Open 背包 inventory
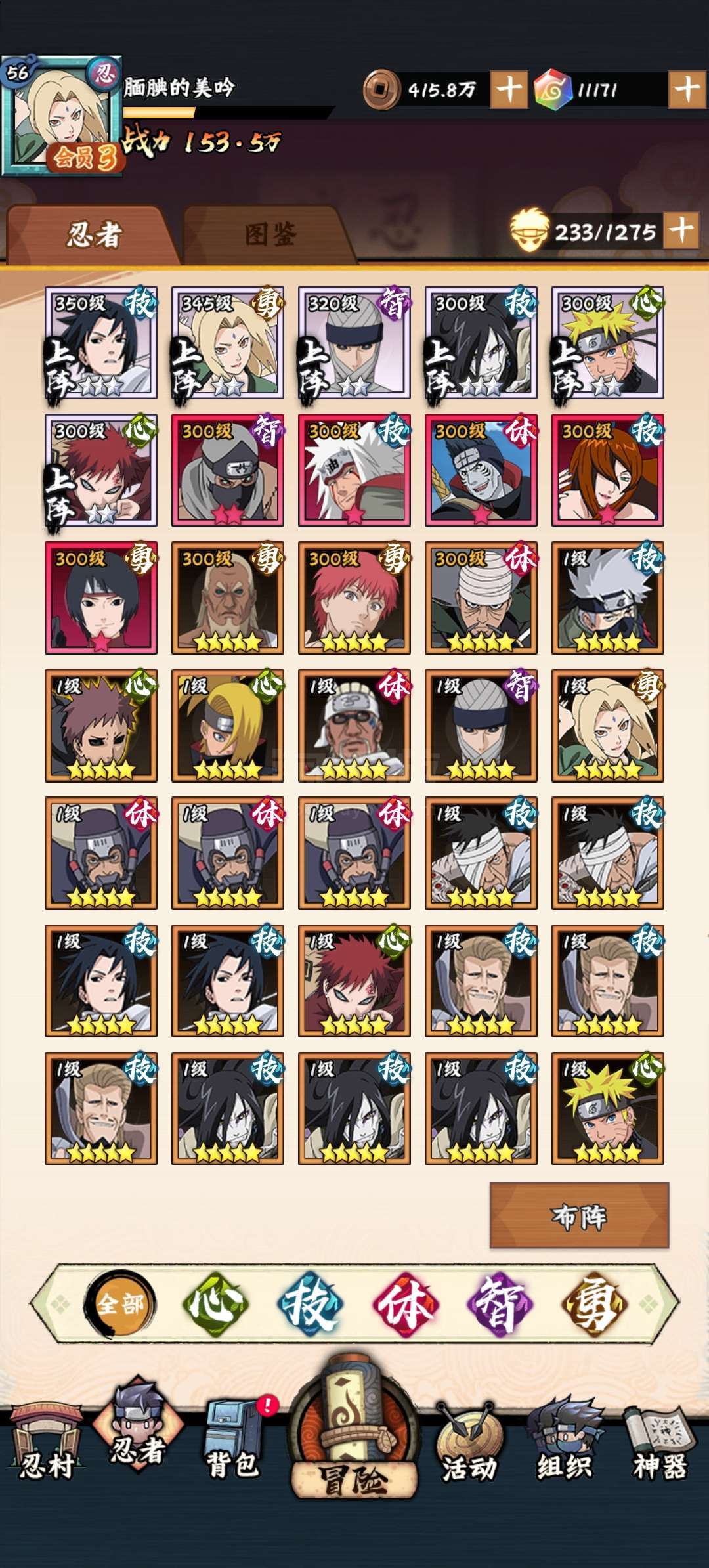Viewport: 709px width, 1568px height. click(233, 1441)
